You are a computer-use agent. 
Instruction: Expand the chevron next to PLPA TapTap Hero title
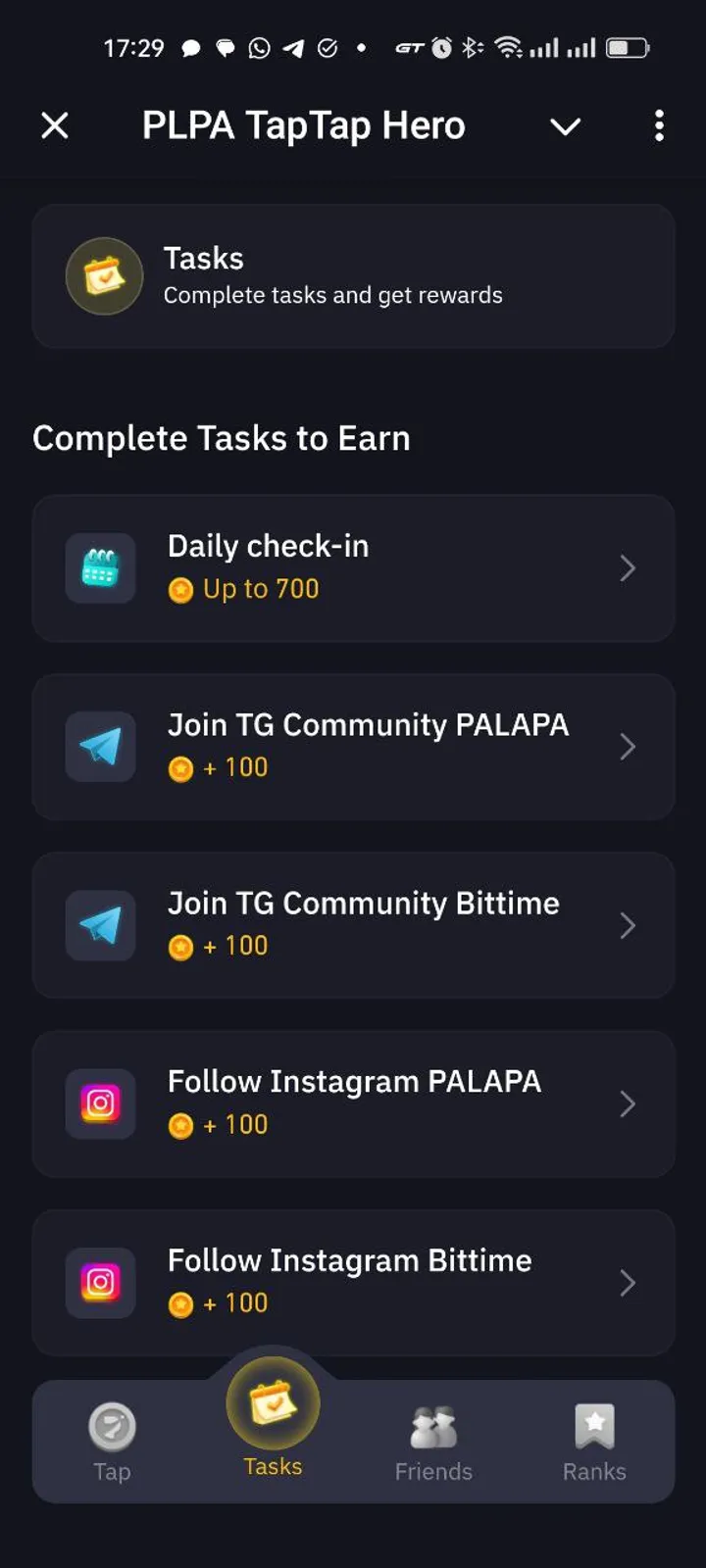566,126
